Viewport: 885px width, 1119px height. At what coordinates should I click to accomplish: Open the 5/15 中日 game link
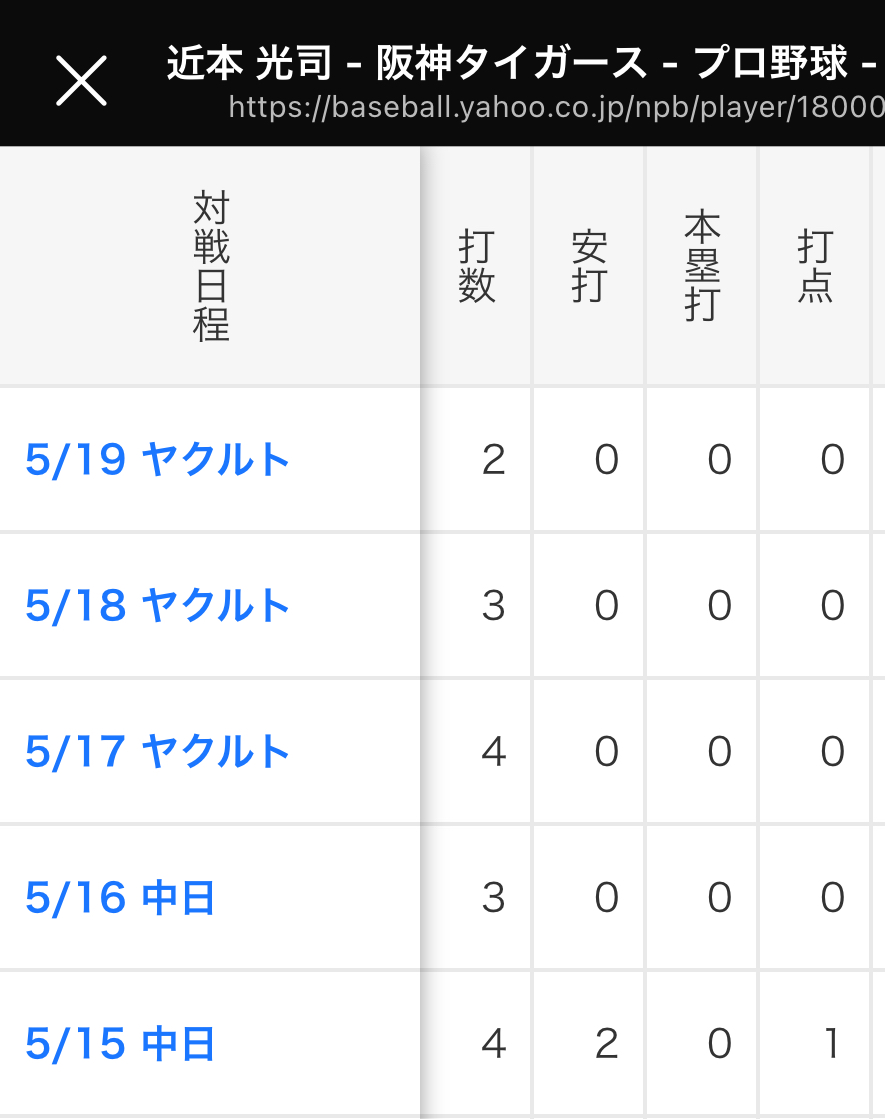click(x=119, y=1043)
